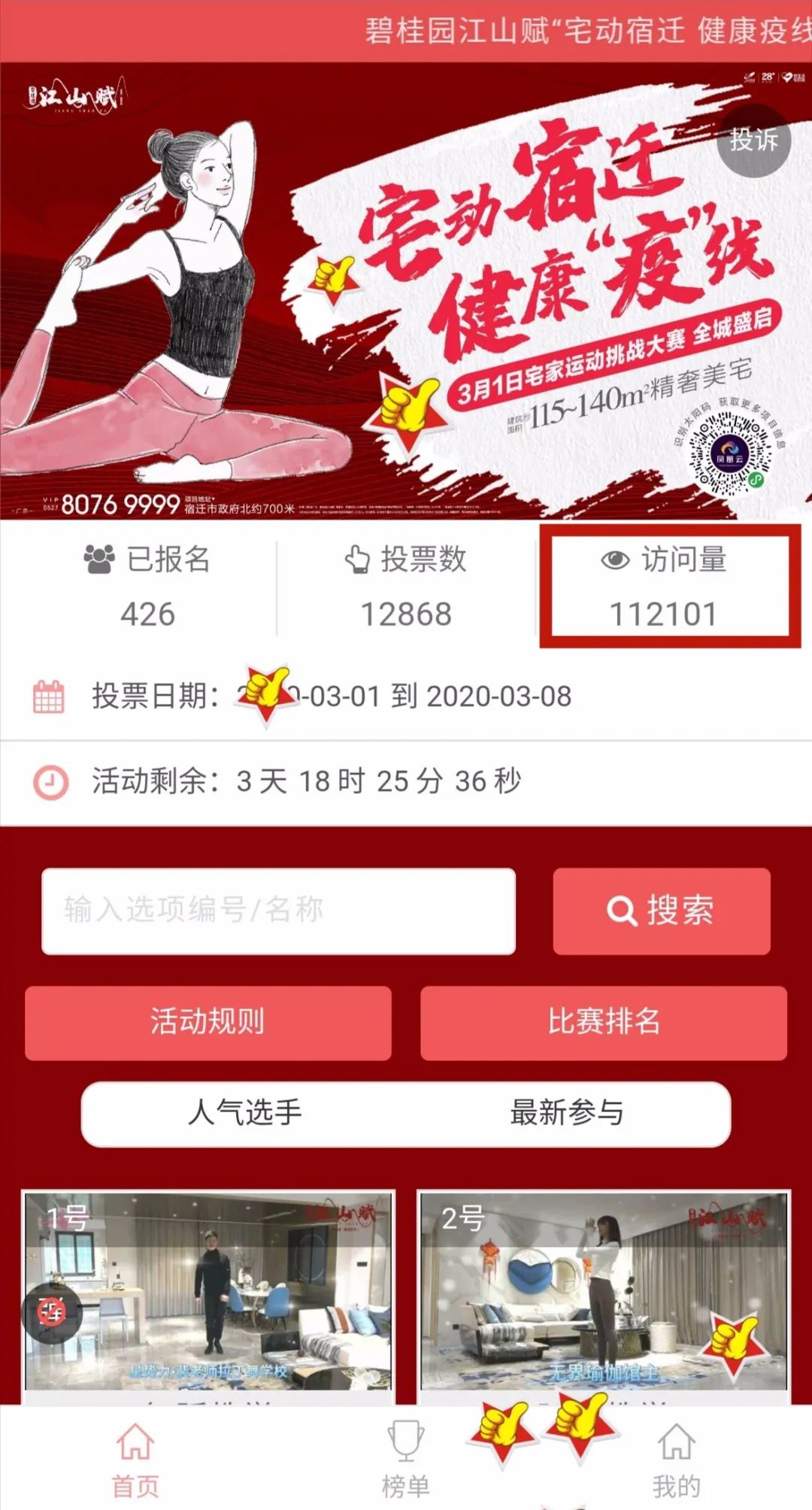Toggle the floating music mute icon
Image resolution: width=812 pixels, height=1510 pixels.
pos(51,1312)
